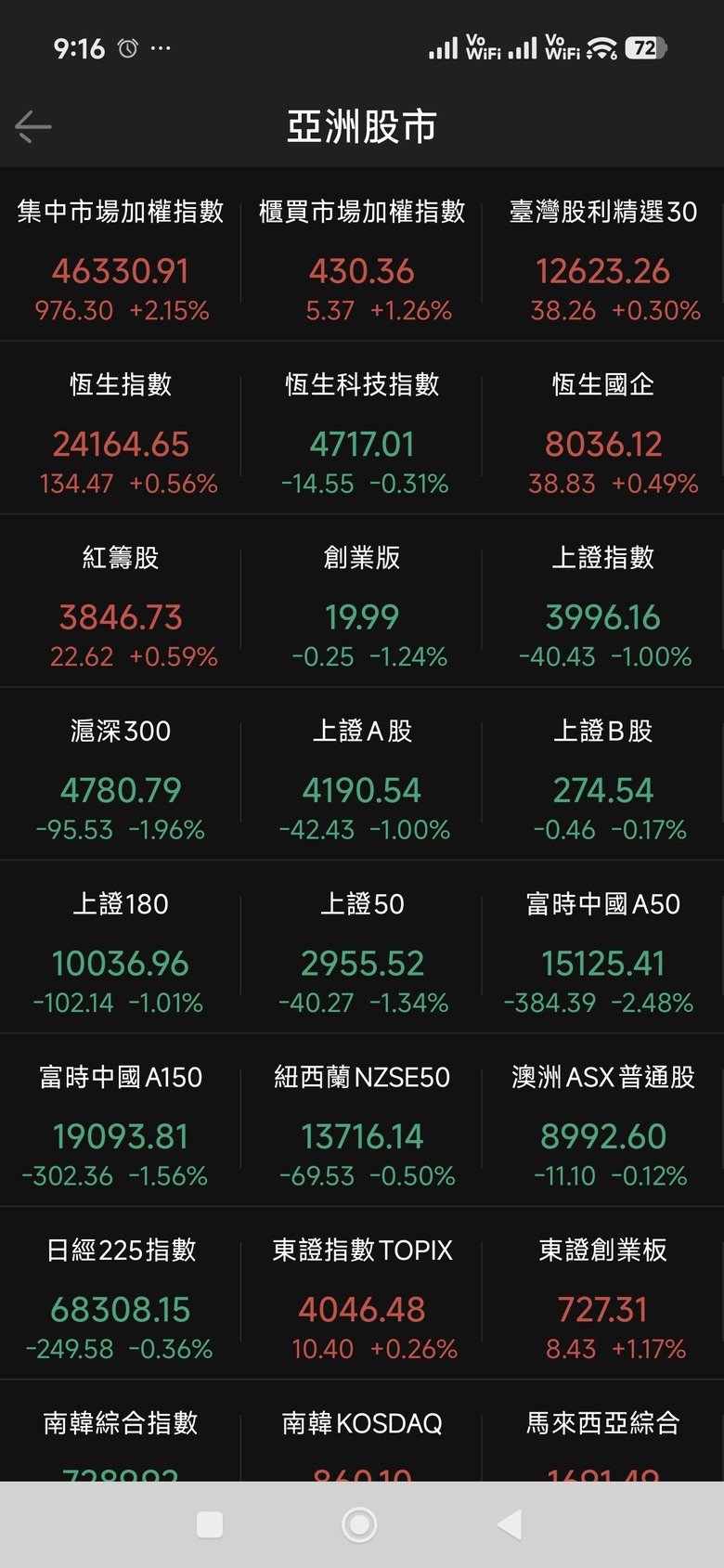Open the 滬深300 index card
This screenshot has height=1568, width=724.
coord(121,774)
